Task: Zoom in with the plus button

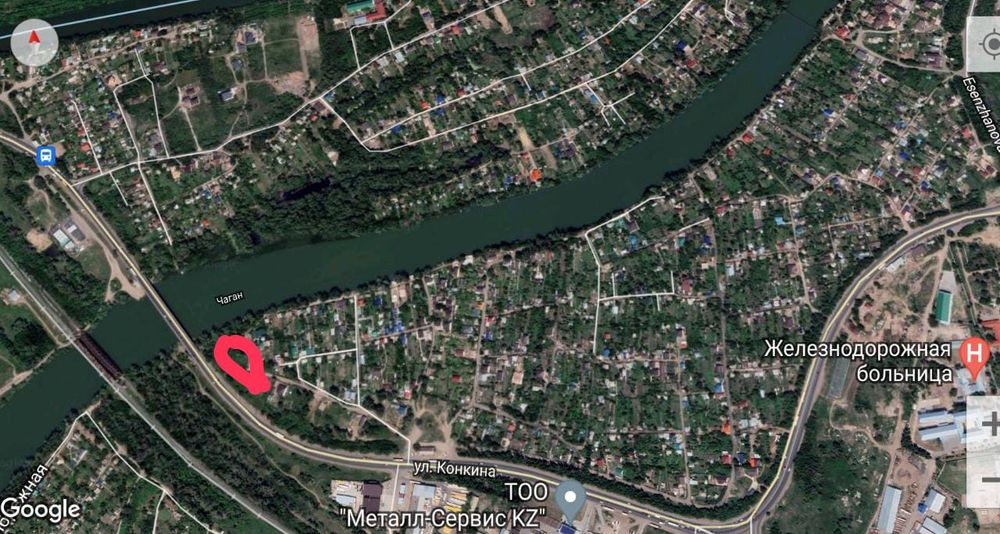Action: coord(988,424)
